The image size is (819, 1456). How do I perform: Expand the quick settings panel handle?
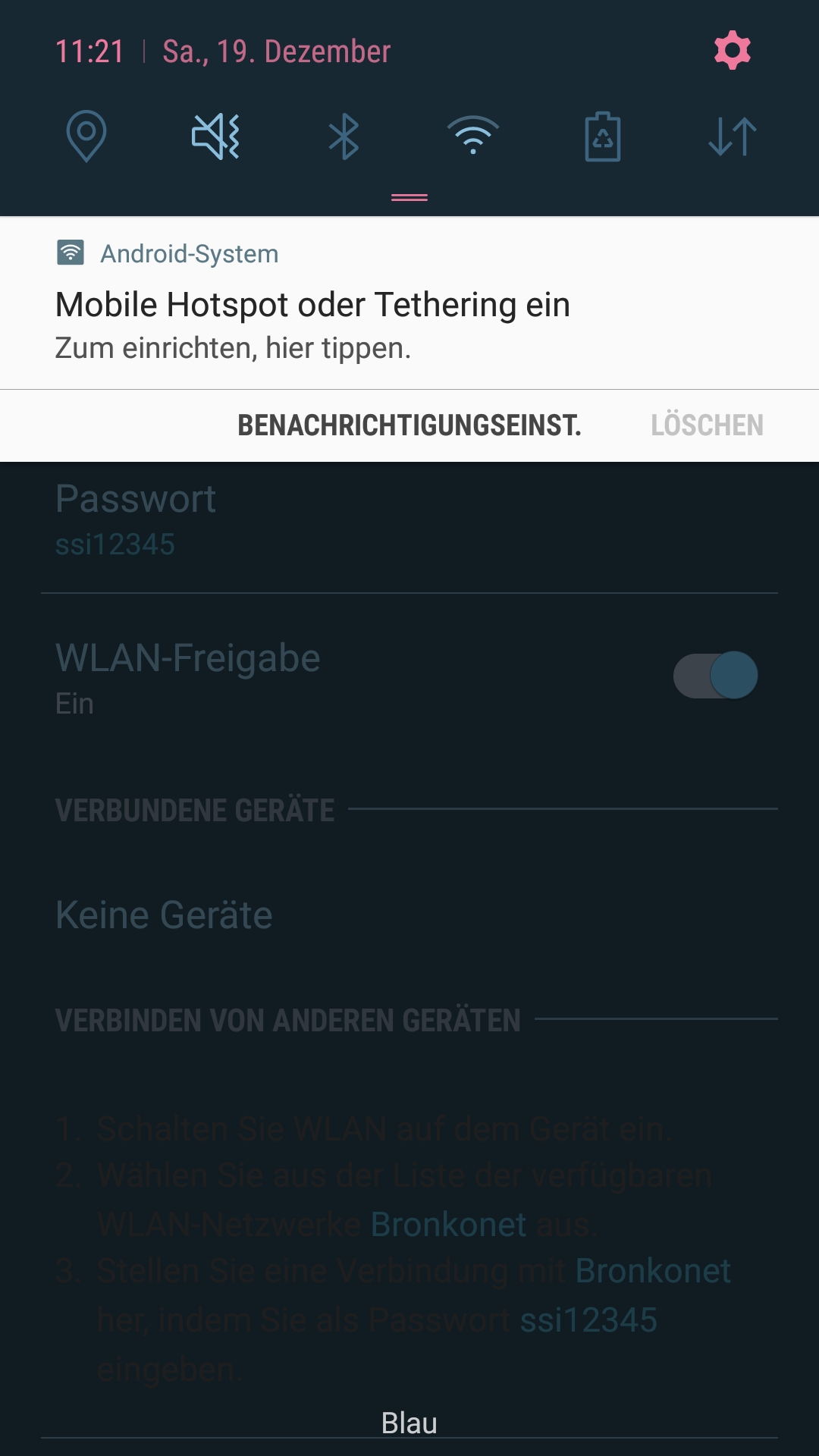coord(409,197)
